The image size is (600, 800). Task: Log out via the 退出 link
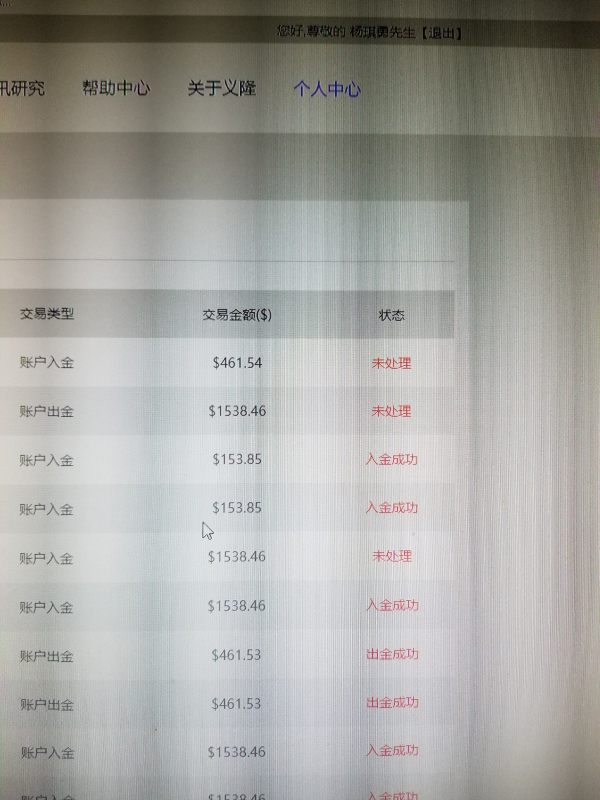click(440, 32)
